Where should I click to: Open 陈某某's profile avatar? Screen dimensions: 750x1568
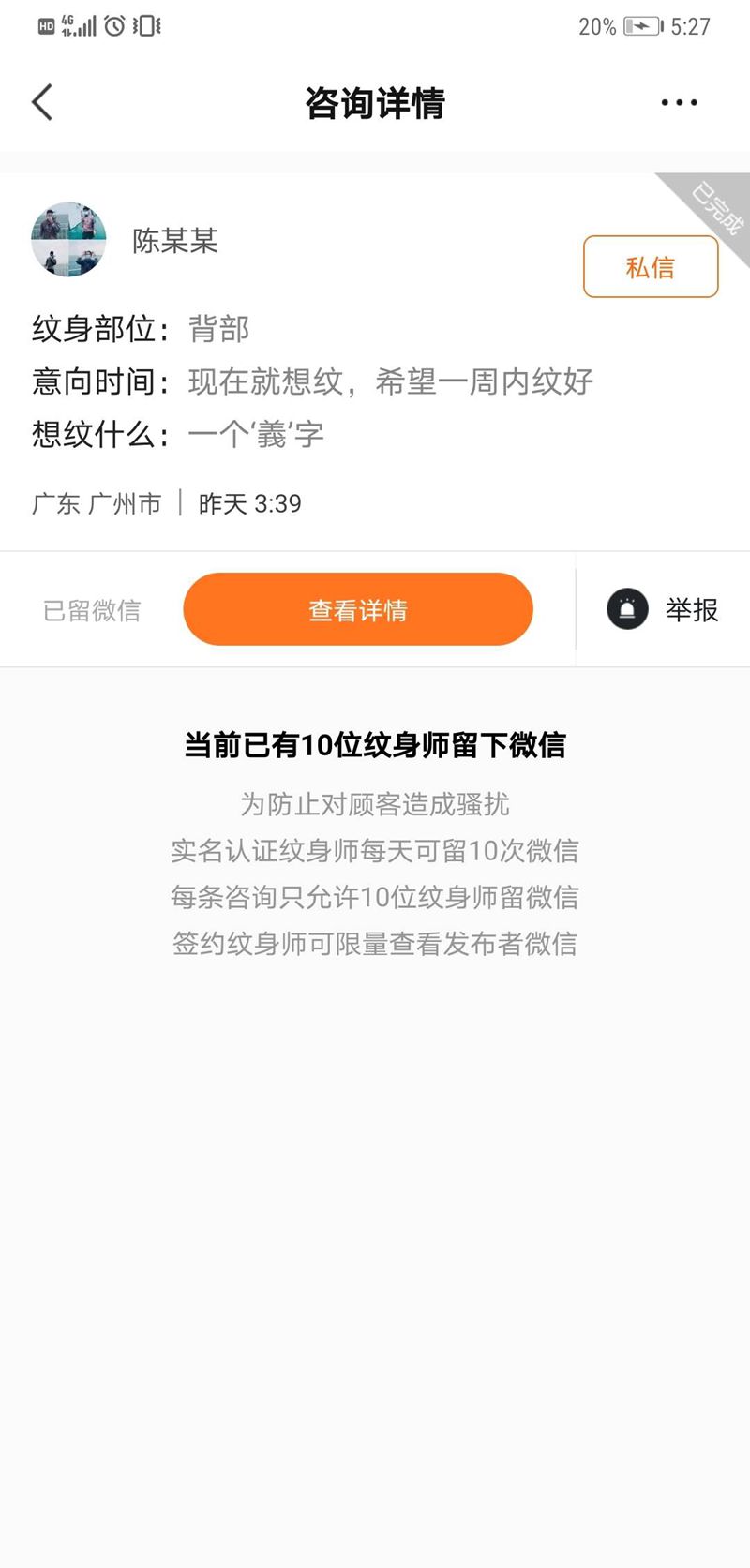pos(68,240)
